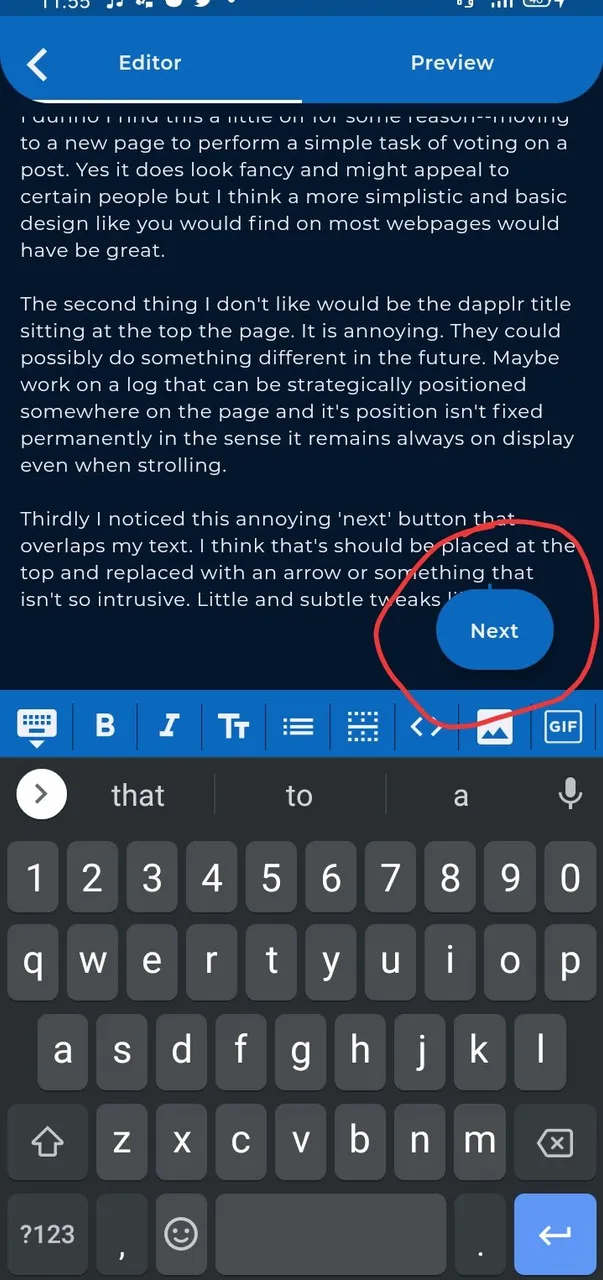Choose the suggestion word "to"

click(299, 796)
